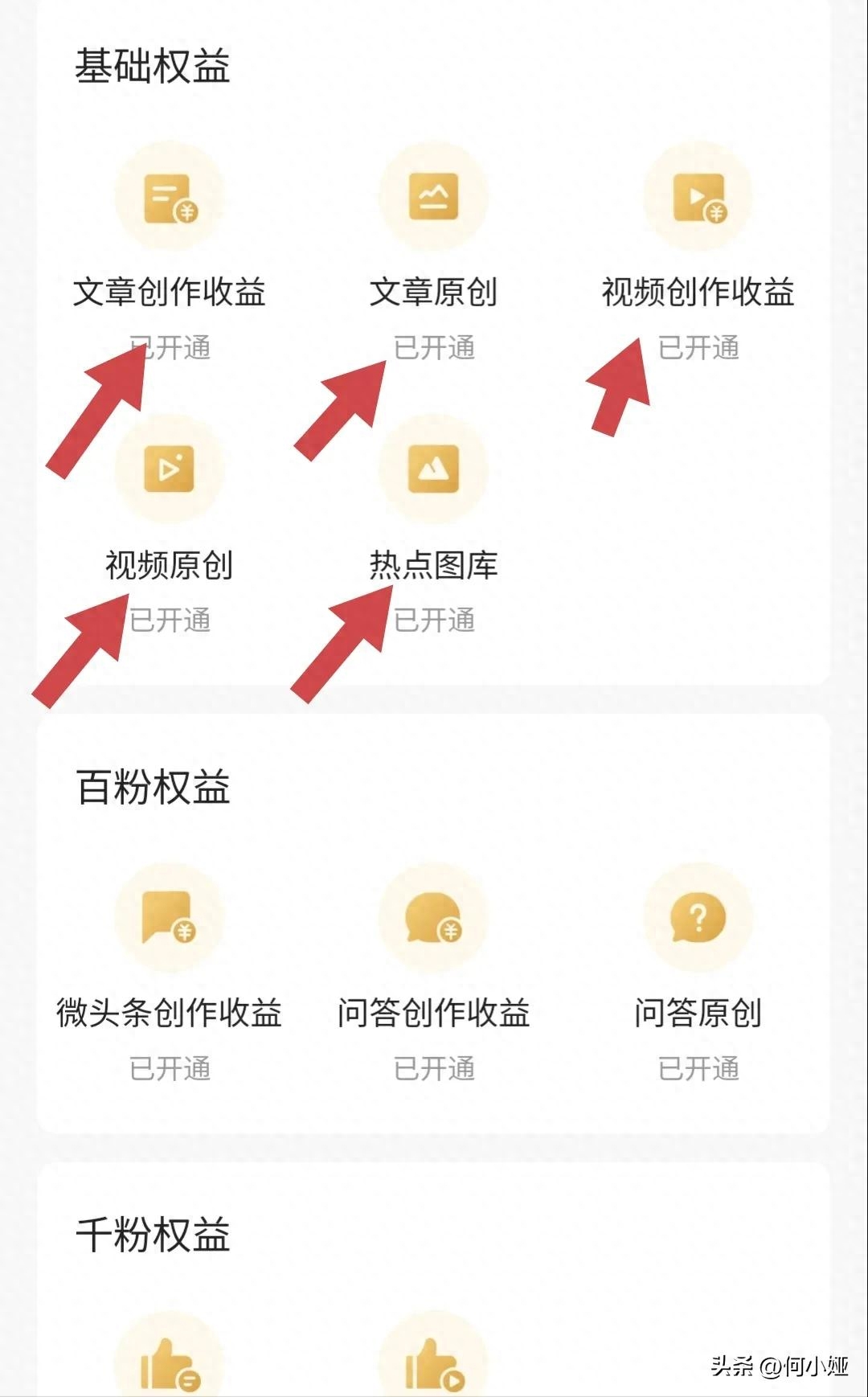Open 微头条创作收益 benefit
Image resolution: width=868 pixels, height=1397 pixels.
[x=169, y=918]
